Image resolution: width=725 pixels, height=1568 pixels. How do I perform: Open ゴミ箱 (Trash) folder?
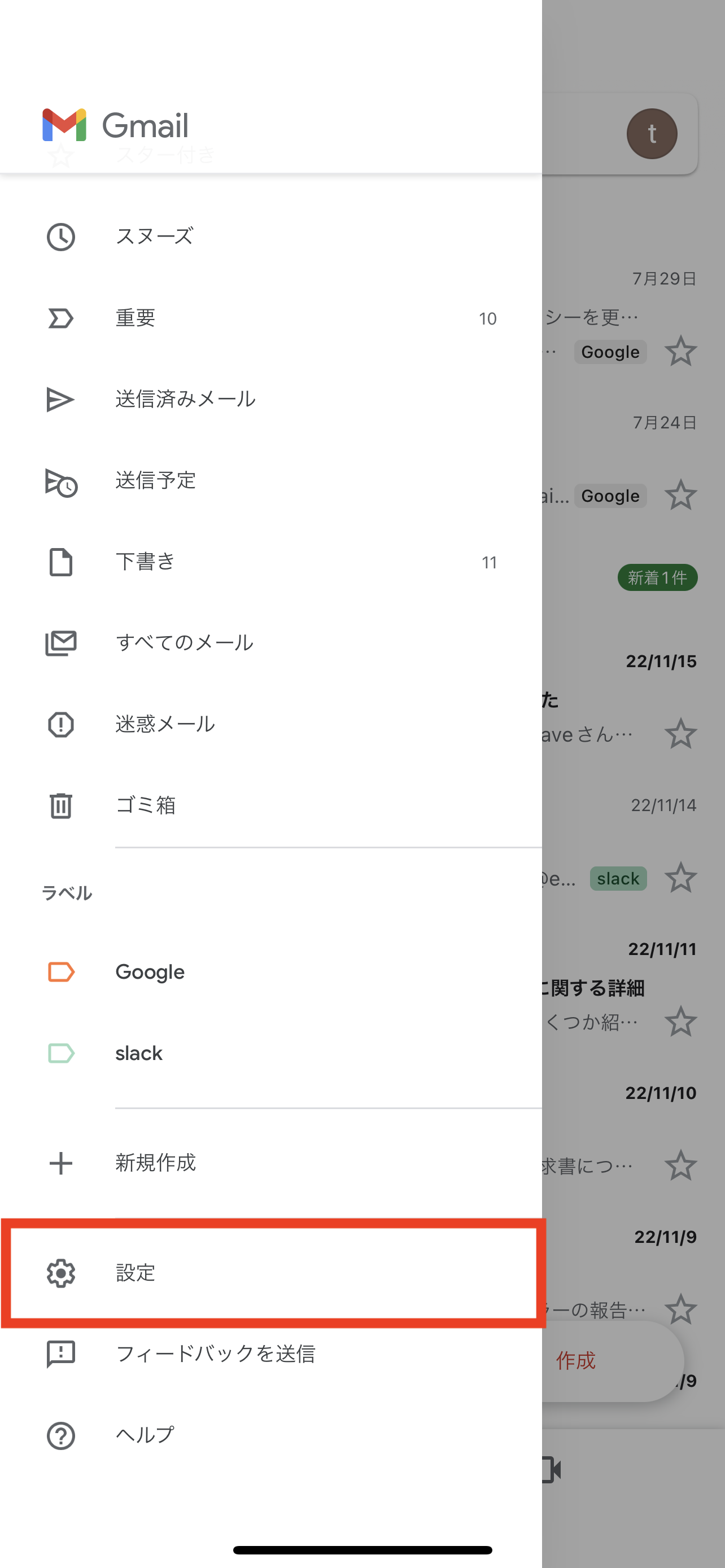271,806
